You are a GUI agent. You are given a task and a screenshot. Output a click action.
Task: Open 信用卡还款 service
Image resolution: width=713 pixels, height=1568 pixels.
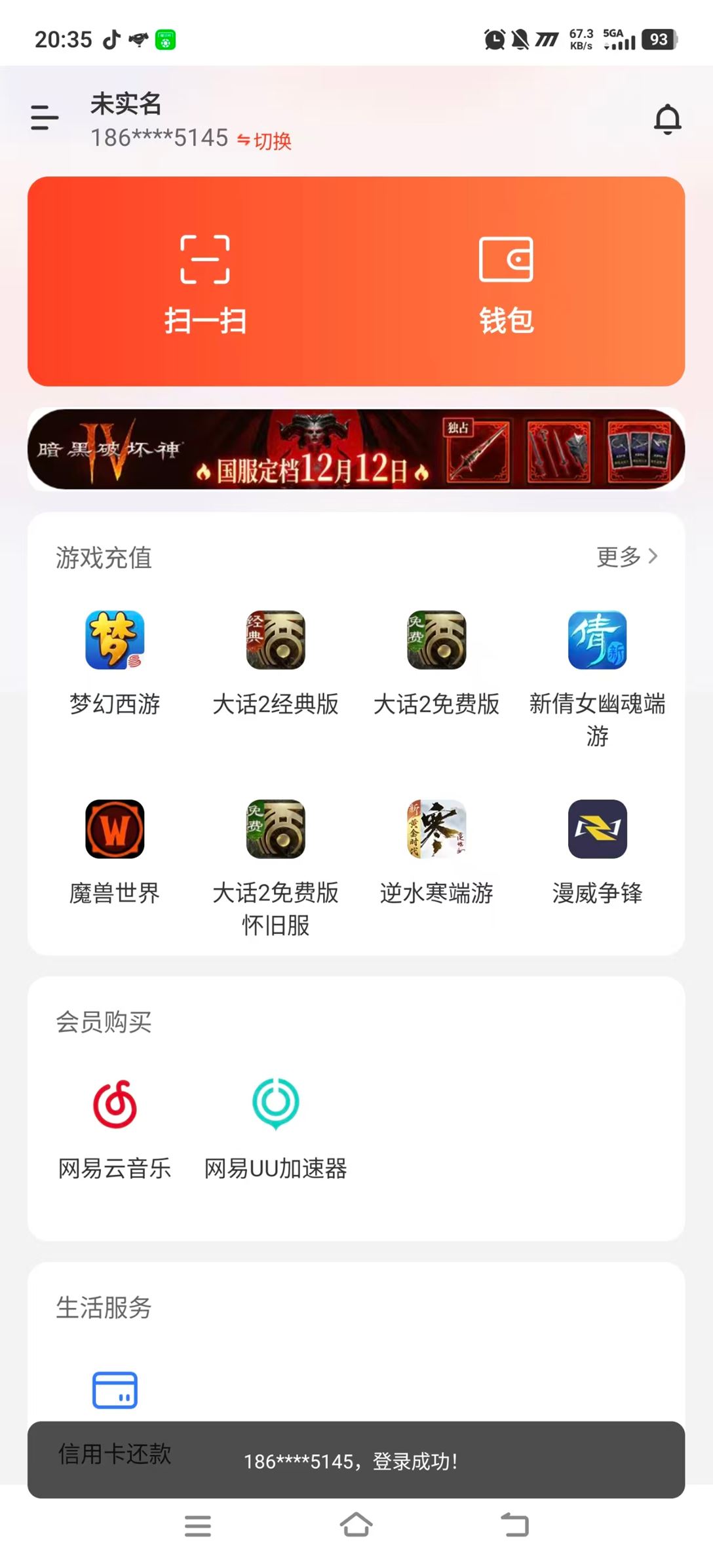[x=115, y=1390]
